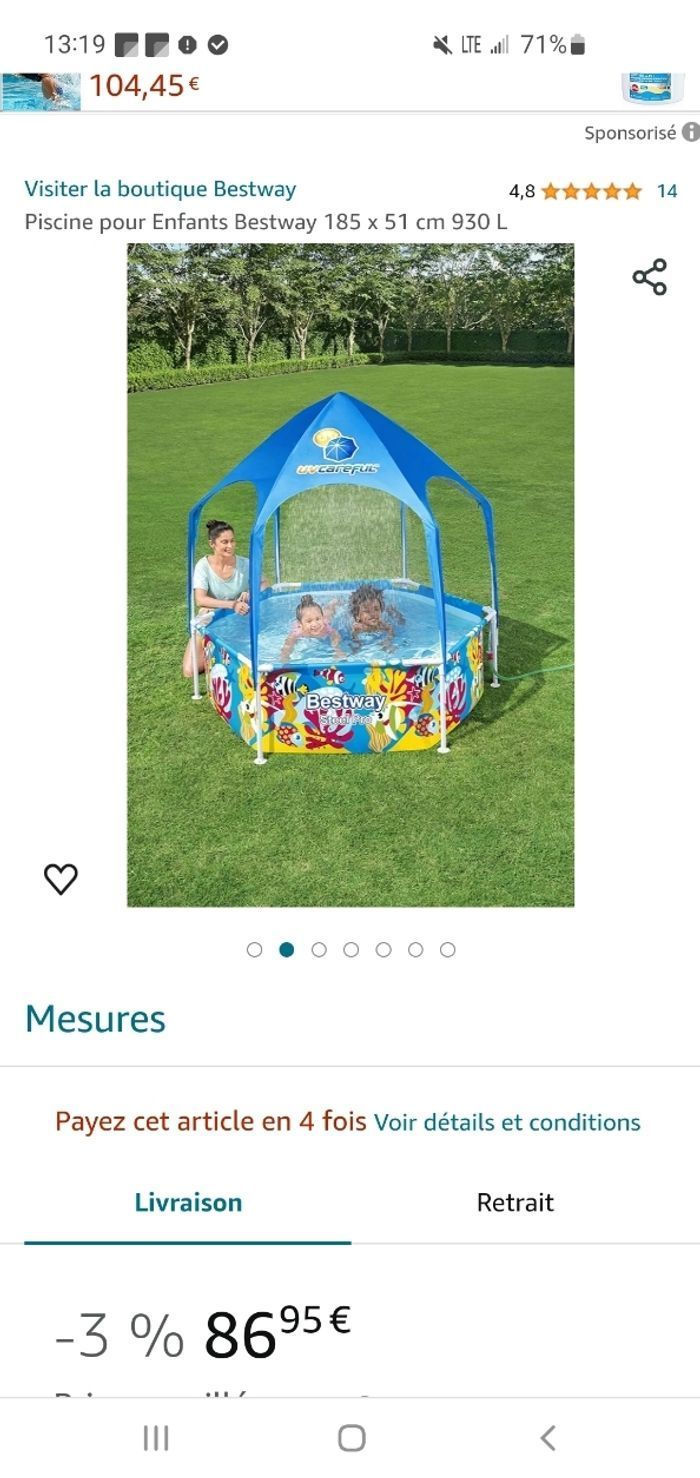Switch to the Livraison tab

[188, 1203]
